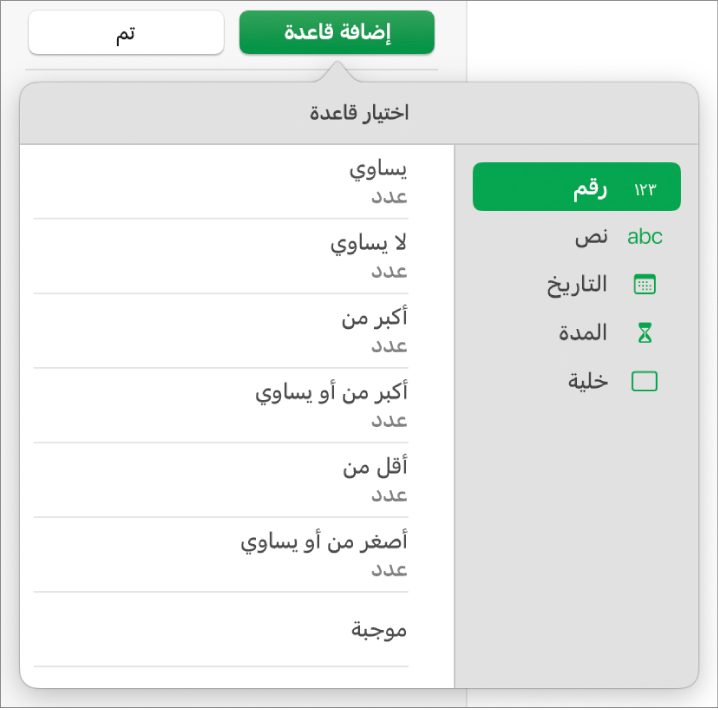This screenshot has width=718, height=710.
Task: Select the أقل من rule
Action: (x=222, y=480)
